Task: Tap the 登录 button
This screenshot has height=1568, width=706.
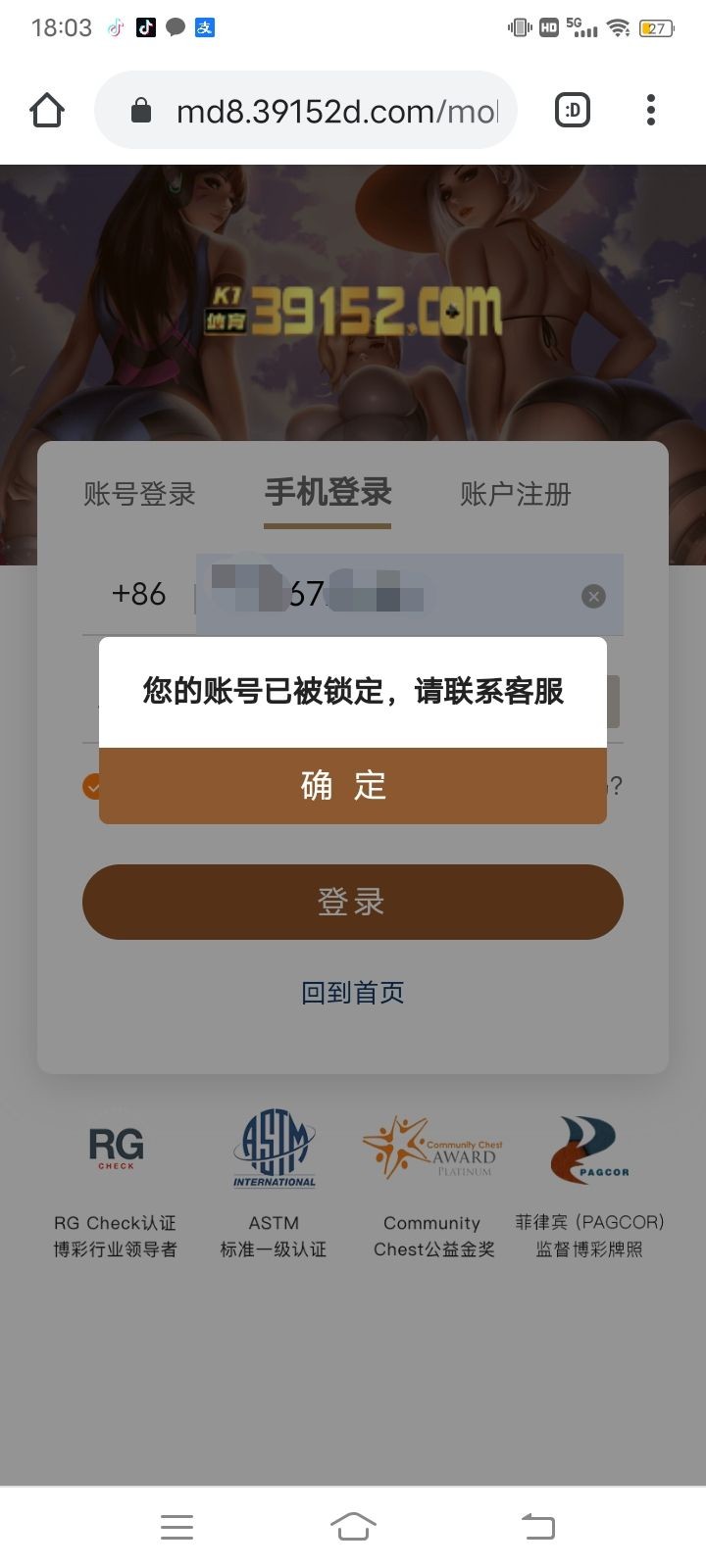Action: click(353, 902)
